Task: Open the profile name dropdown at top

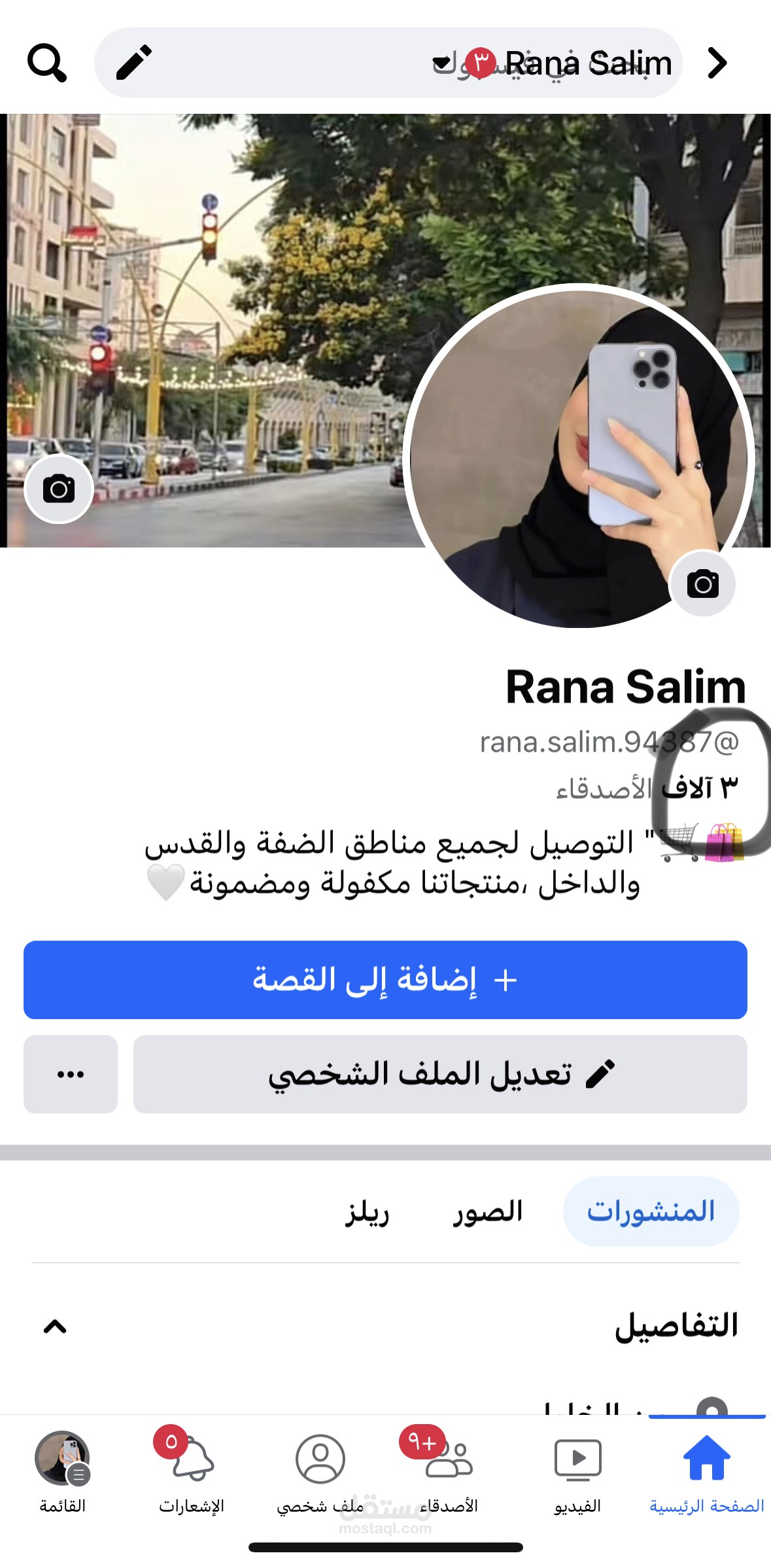Action: point(442,61)
